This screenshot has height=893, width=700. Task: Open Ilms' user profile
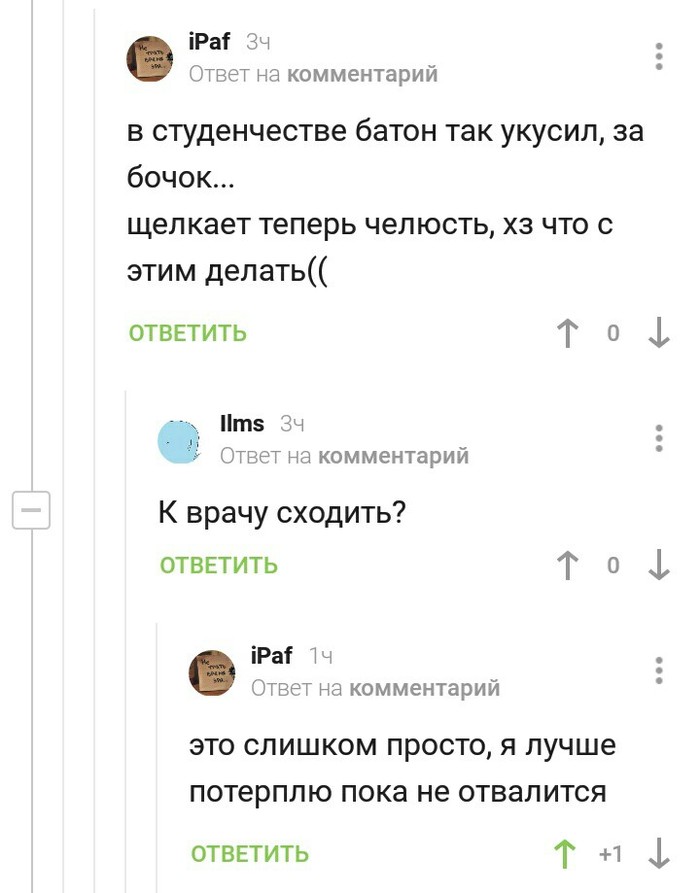tap(241, 423)
